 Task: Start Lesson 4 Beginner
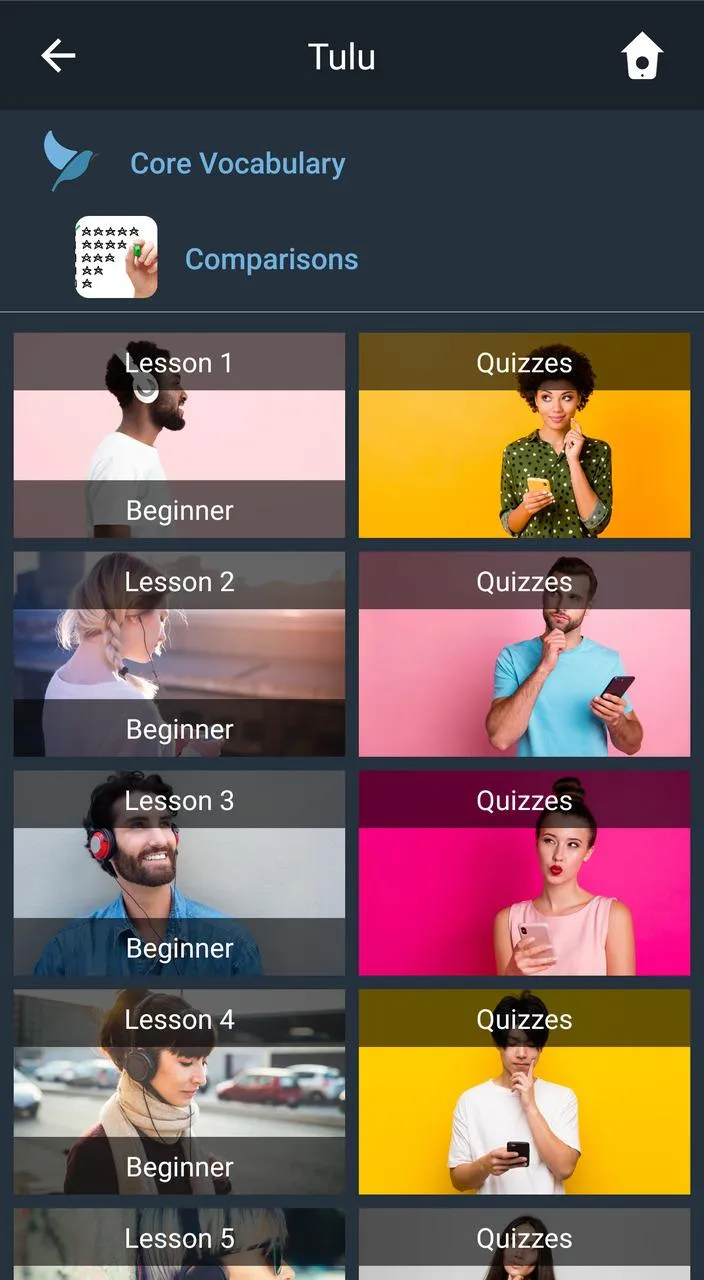[x=179, y=1092]
